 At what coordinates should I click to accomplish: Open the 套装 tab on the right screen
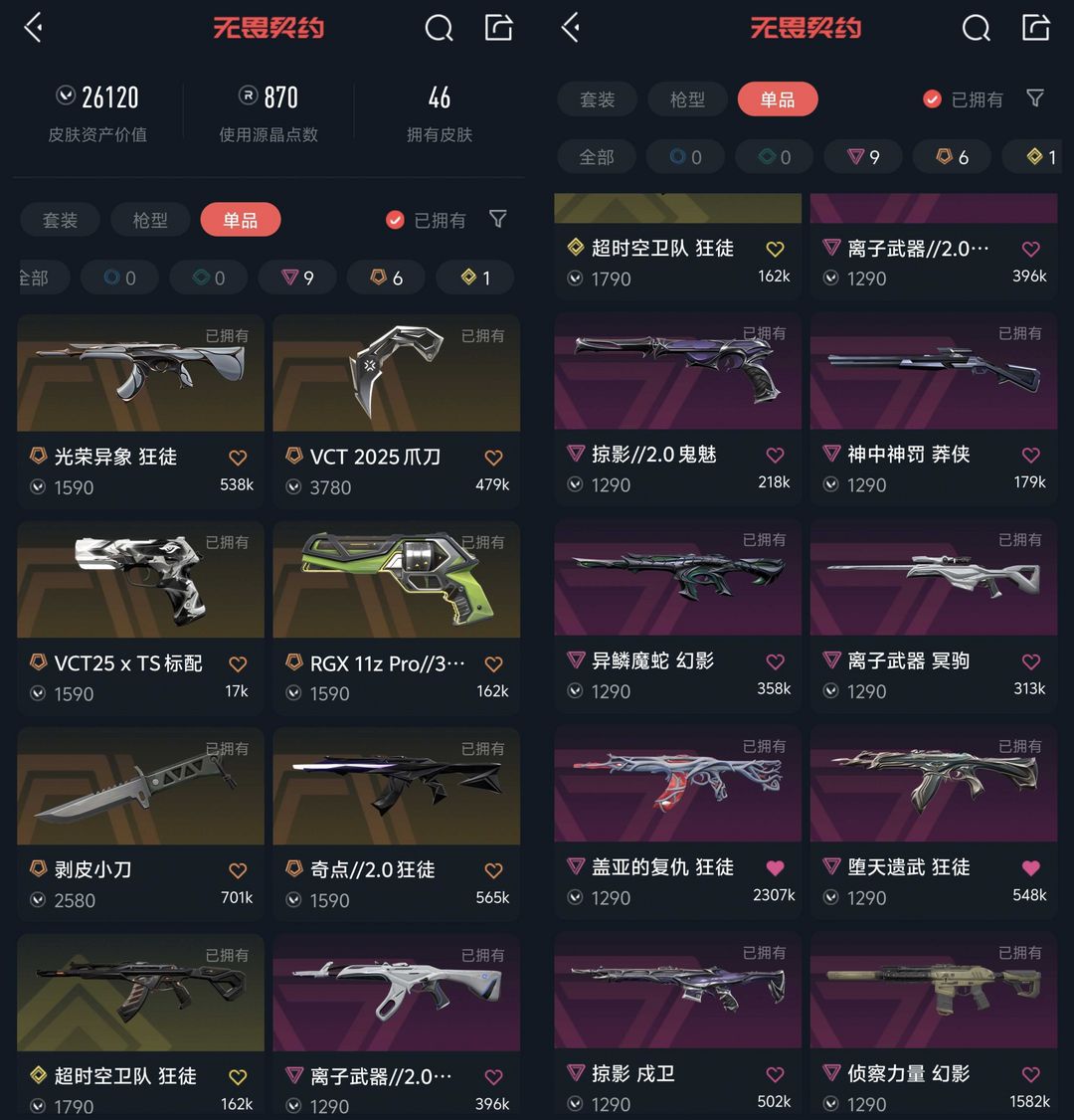pyautogui.click(x=597, y=98)
